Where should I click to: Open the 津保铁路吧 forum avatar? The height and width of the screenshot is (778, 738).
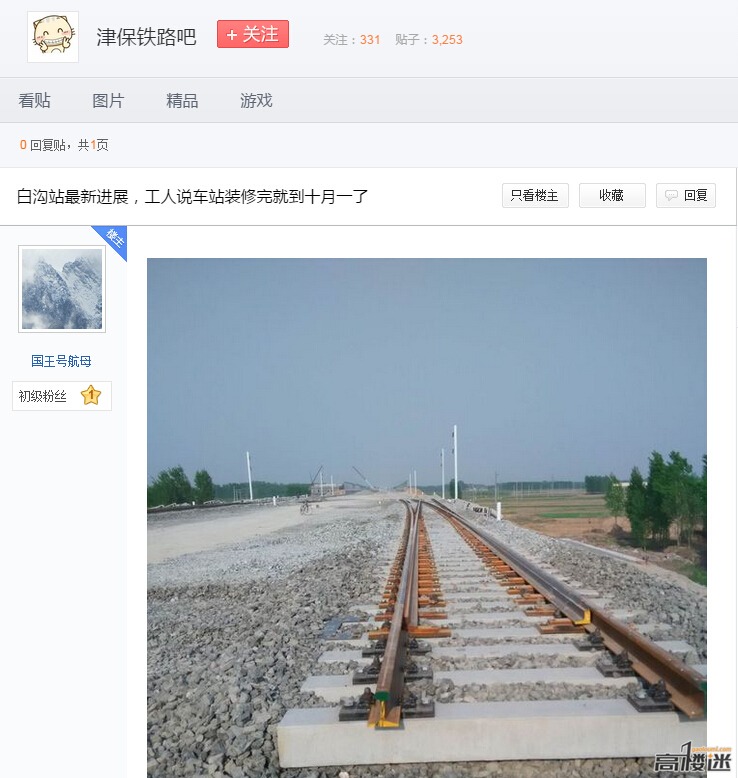pyautogui.click(x=53, y=37)
